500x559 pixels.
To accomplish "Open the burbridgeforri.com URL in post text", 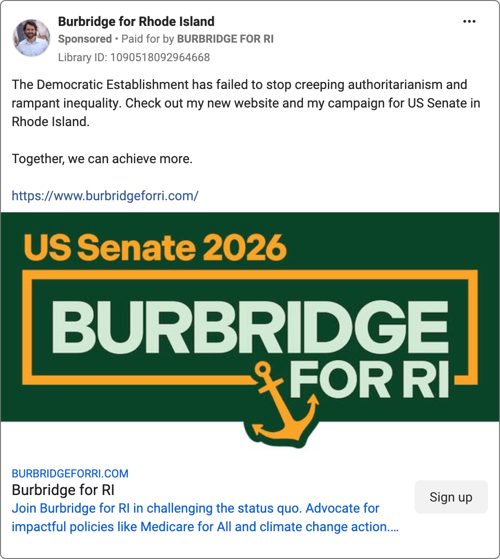I will click(105, 196).
